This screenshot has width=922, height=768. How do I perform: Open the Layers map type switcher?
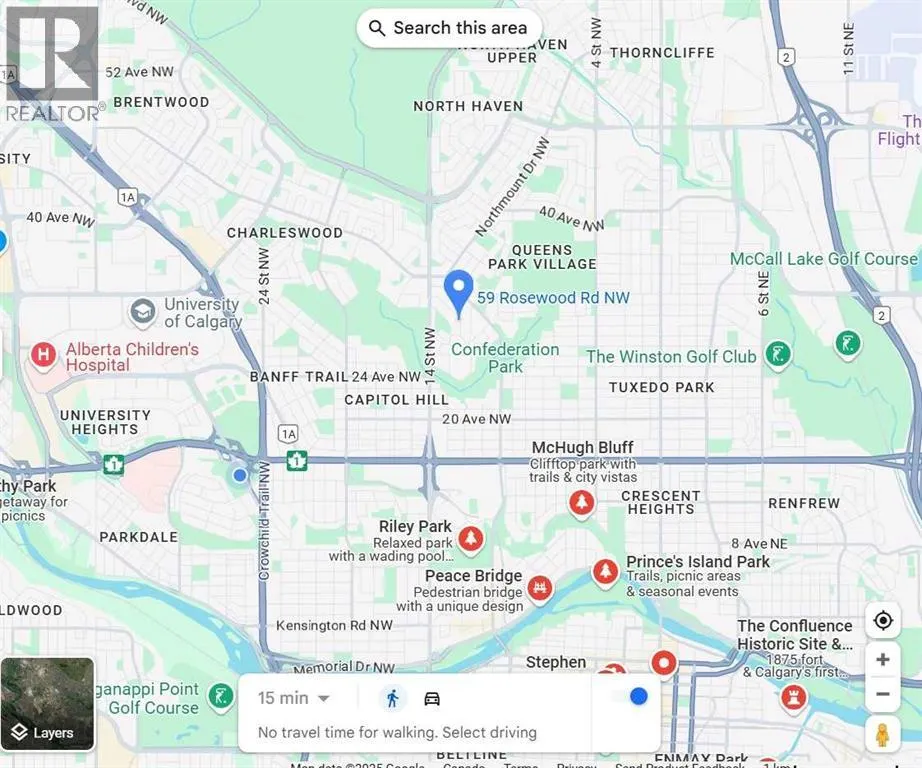tap(47, 703)
